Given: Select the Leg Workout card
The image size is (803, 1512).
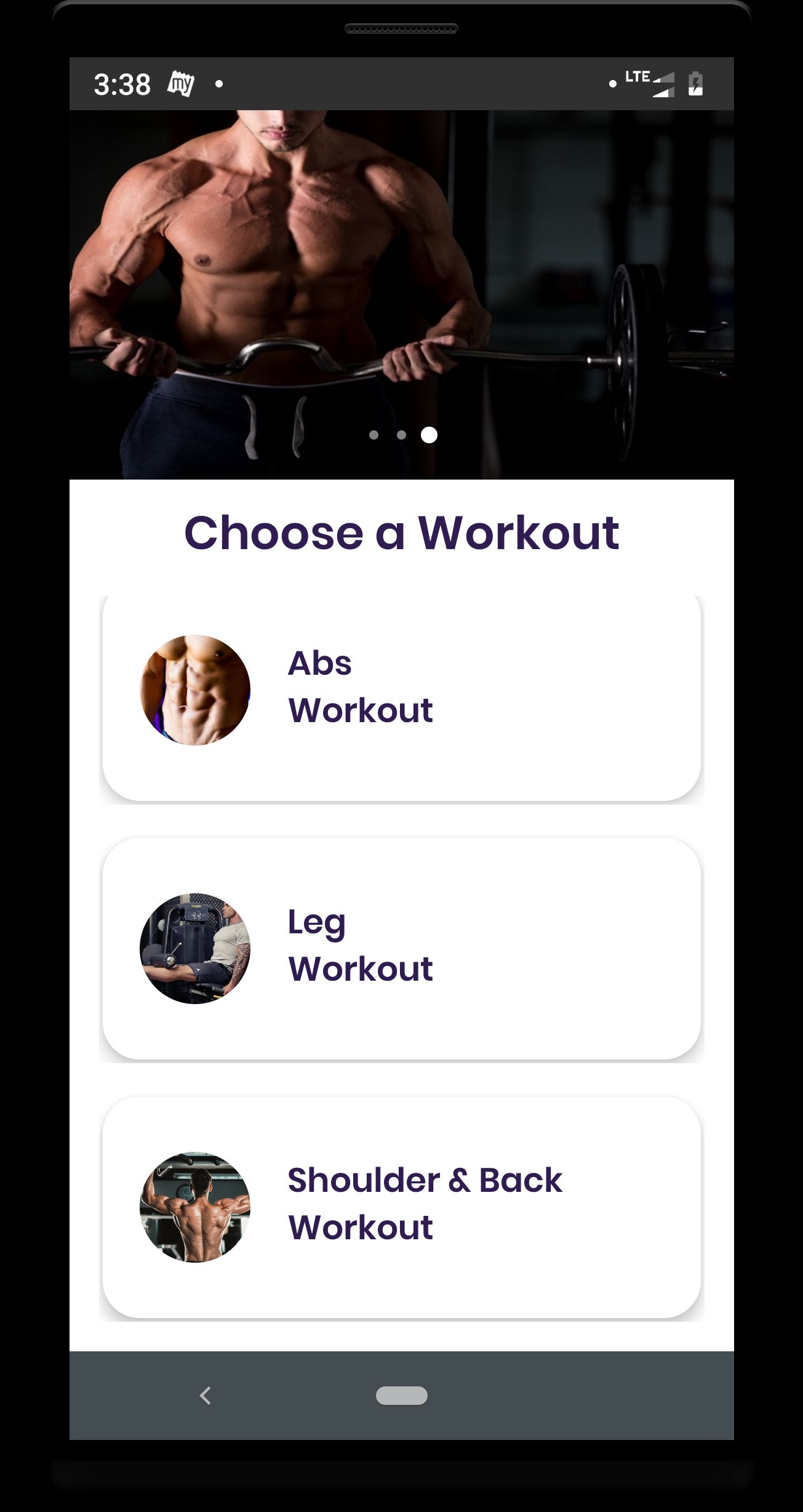Looking at the screenshot, I should [401, 949].
